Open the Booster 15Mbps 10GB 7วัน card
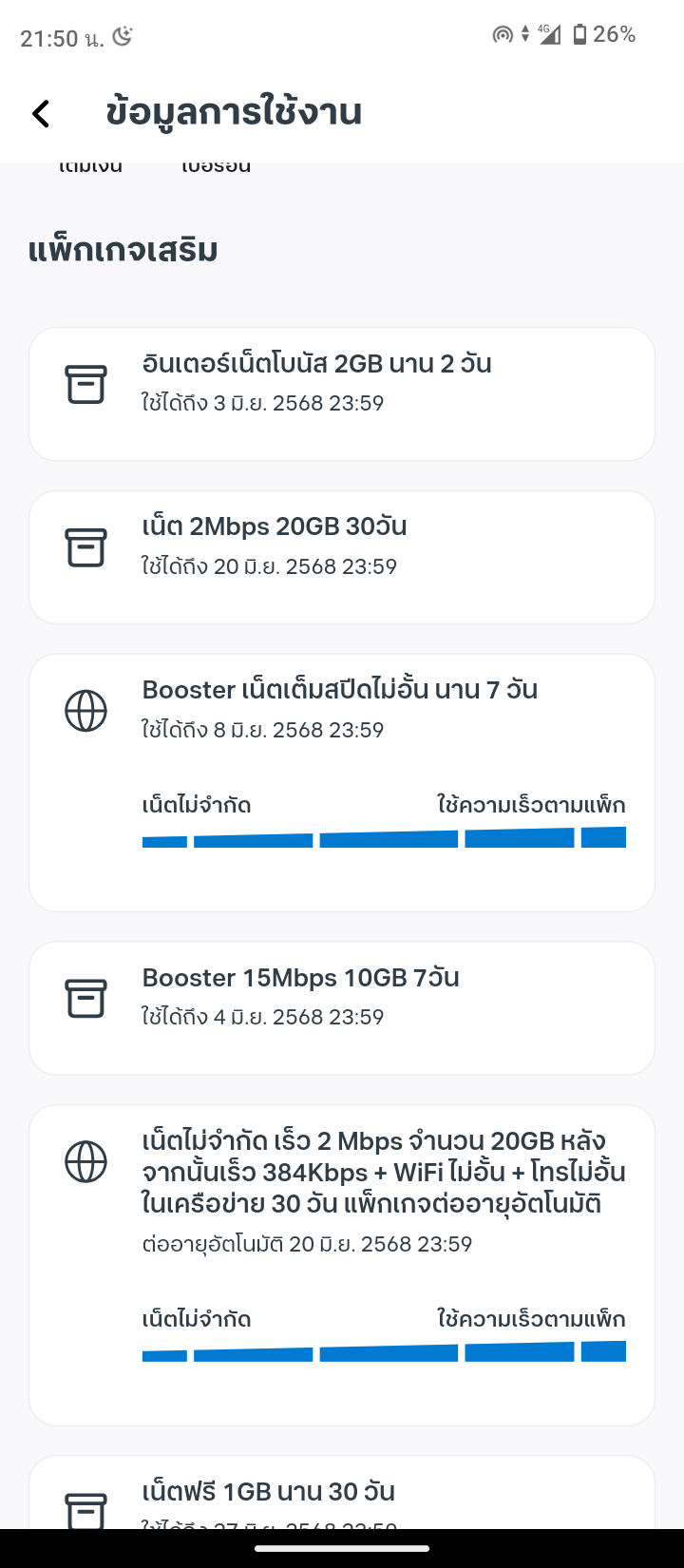684x1568 pixels. (x=342, y=1008)
